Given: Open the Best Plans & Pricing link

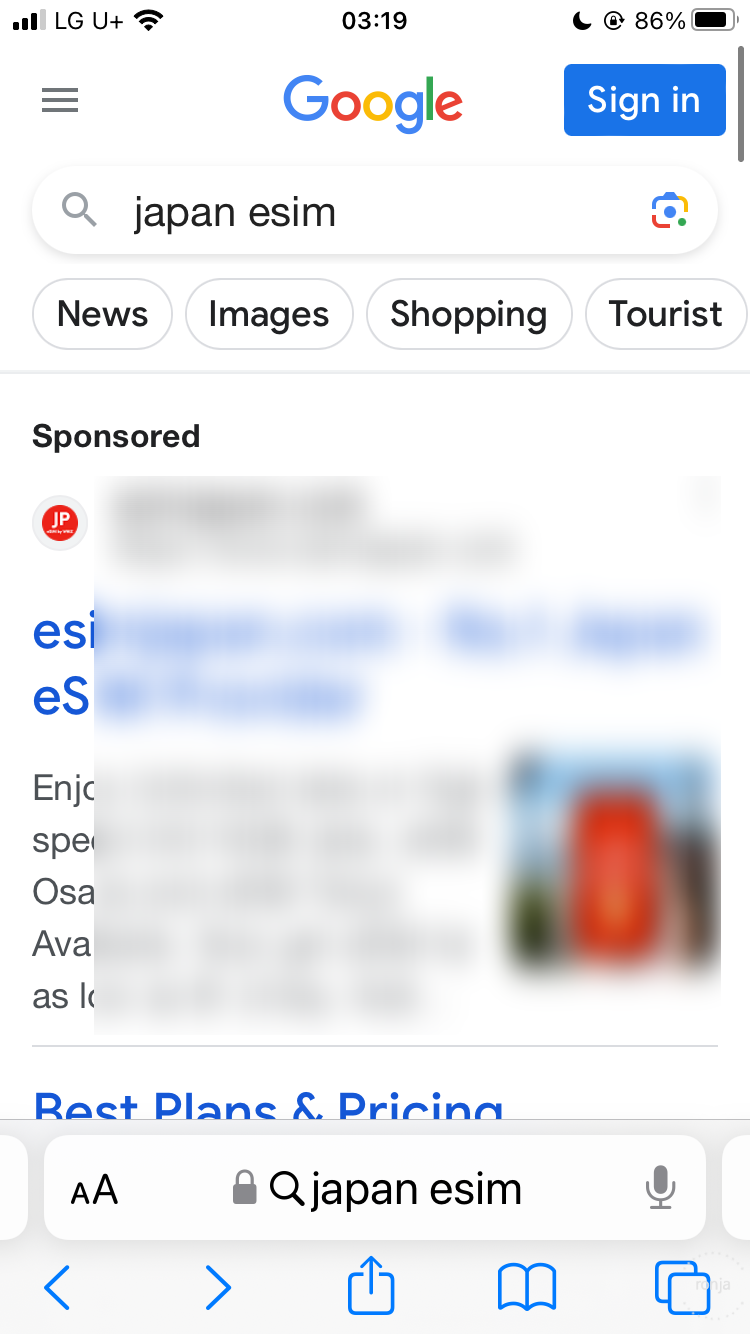Looking at the screenshot, I should tap(268, 1104).
